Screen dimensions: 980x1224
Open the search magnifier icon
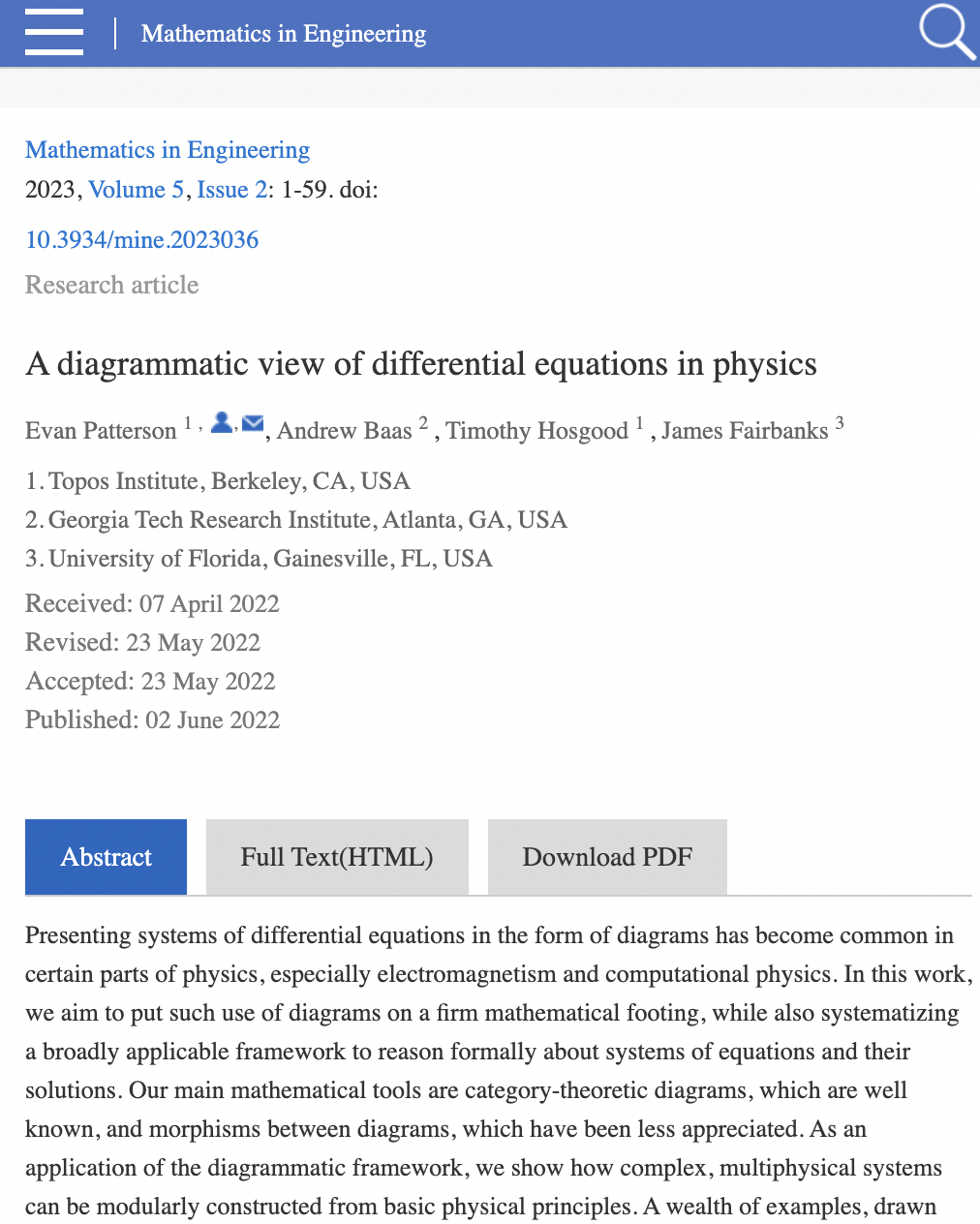(945, 31)
